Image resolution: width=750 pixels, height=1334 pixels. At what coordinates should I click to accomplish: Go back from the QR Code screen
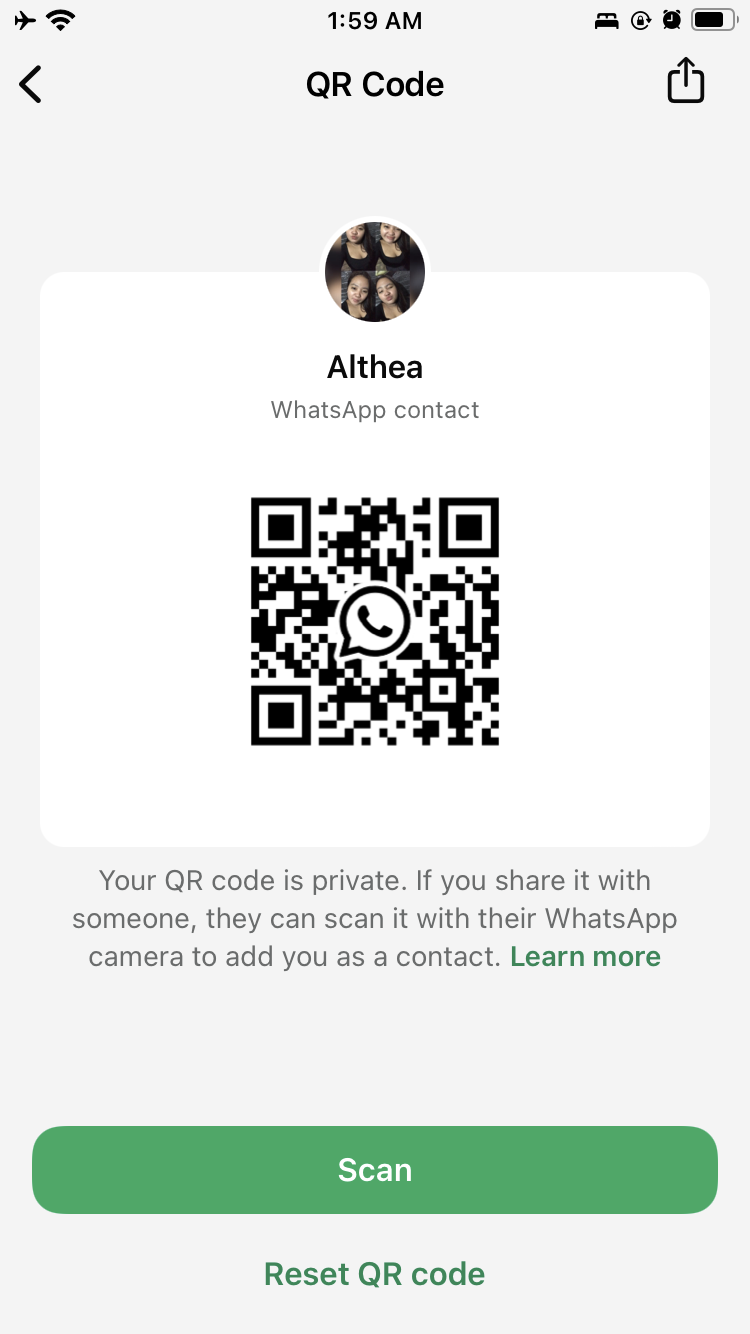[x=31, y=84]
